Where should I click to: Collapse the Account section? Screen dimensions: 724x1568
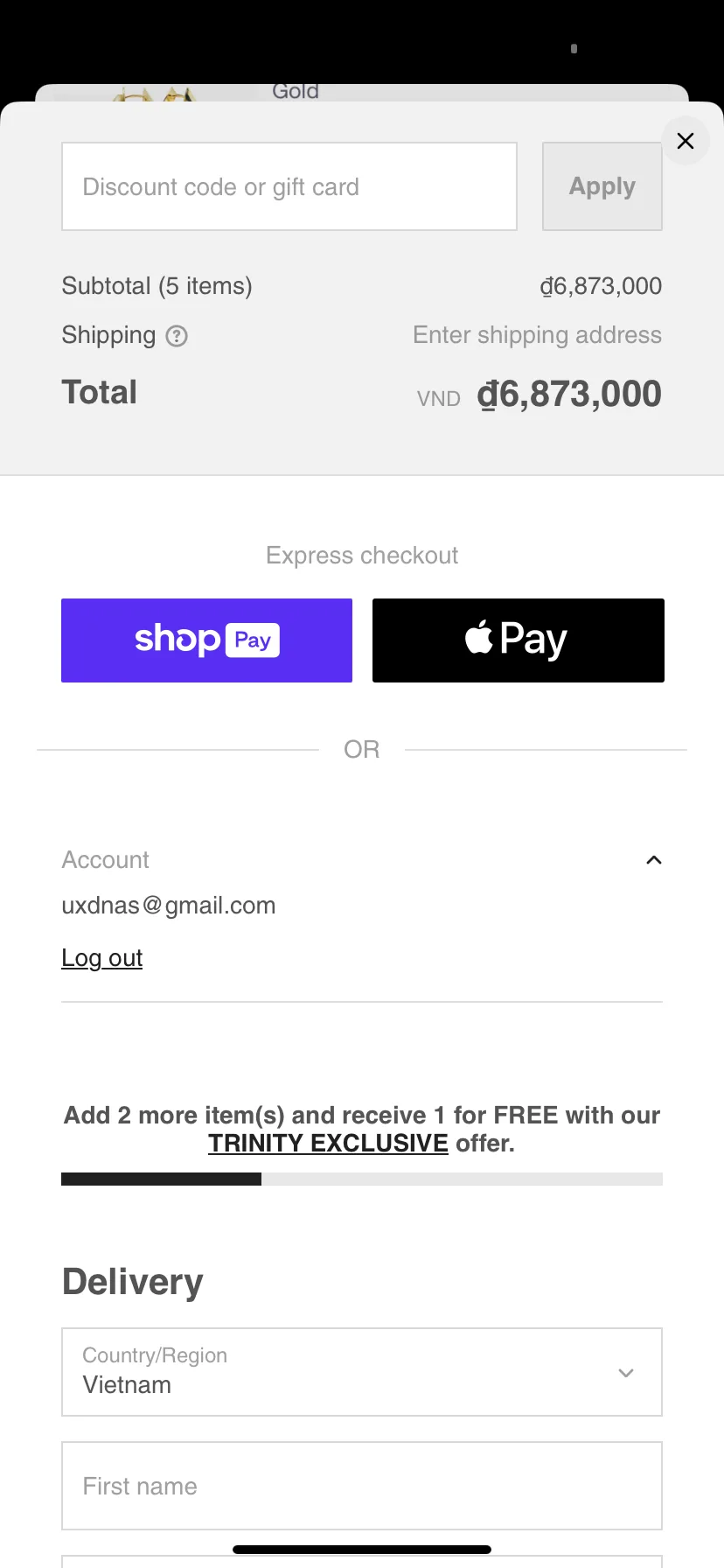(653, 860)
